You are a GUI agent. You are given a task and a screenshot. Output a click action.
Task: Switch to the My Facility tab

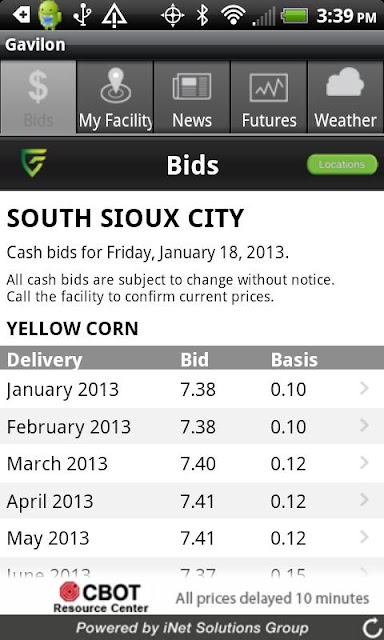click(x=115, y=97)
